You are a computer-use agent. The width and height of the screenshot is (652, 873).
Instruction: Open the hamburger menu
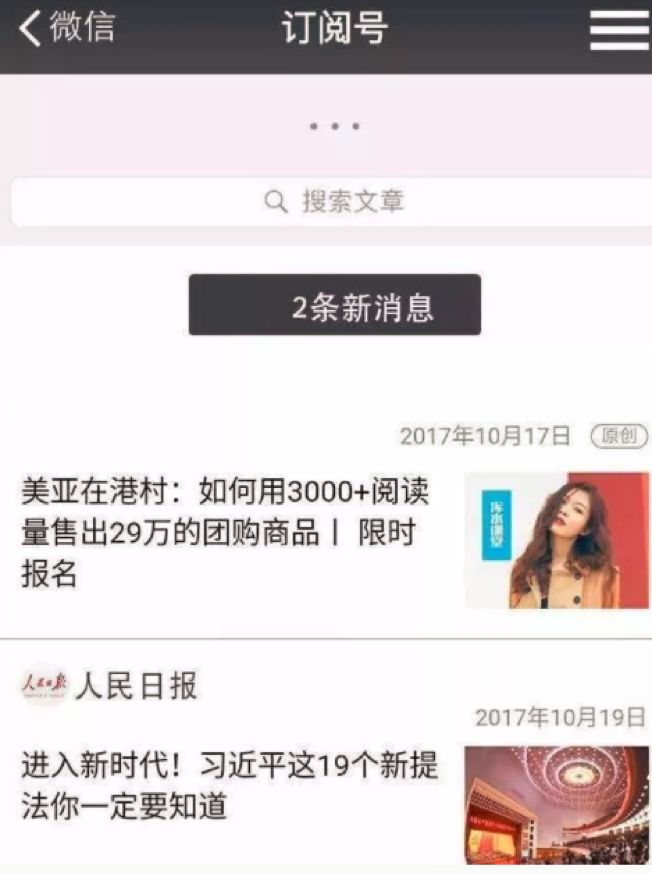(618, 30)
